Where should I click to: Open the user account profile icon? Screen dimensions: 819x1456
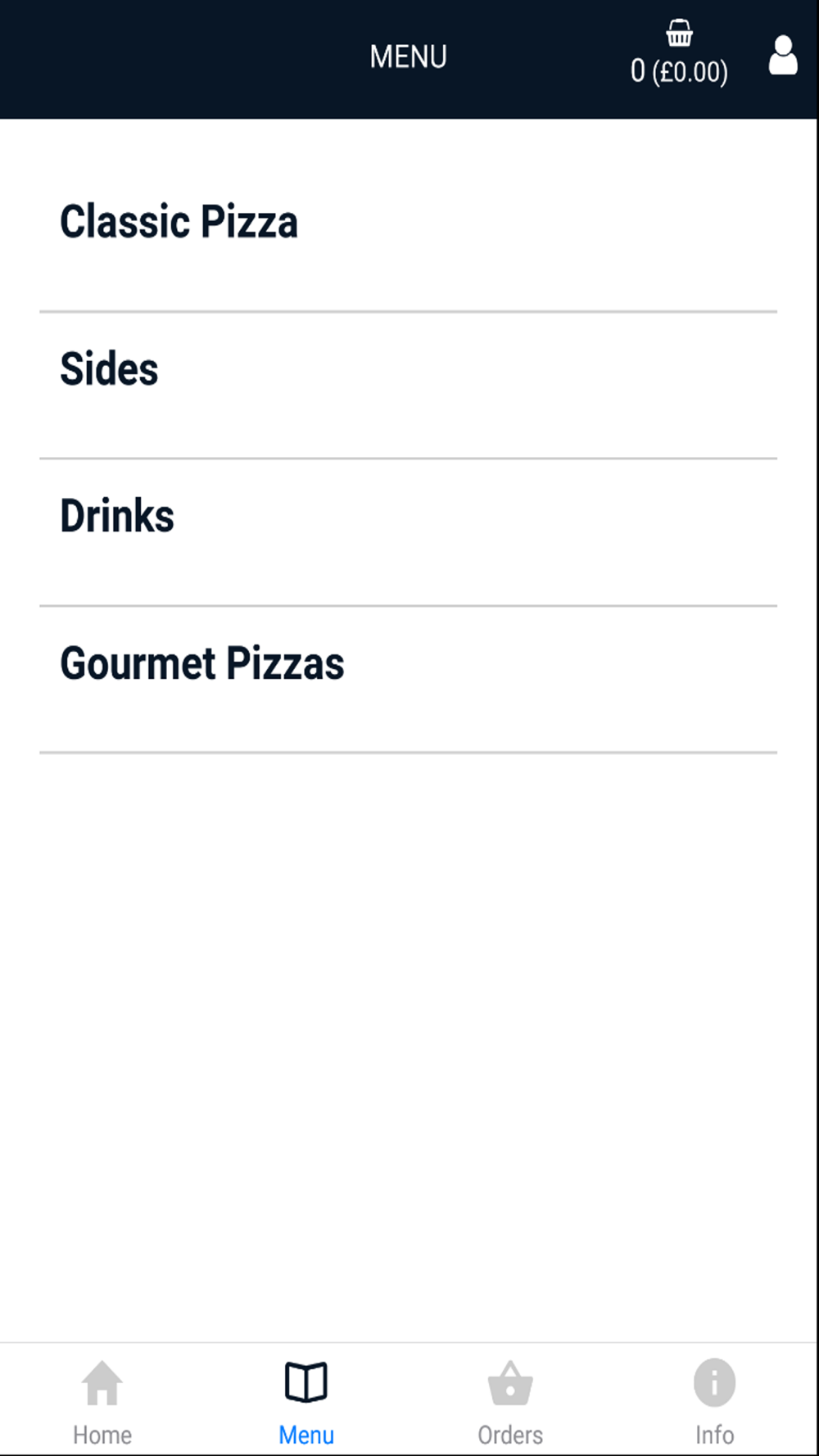point(782,56)
